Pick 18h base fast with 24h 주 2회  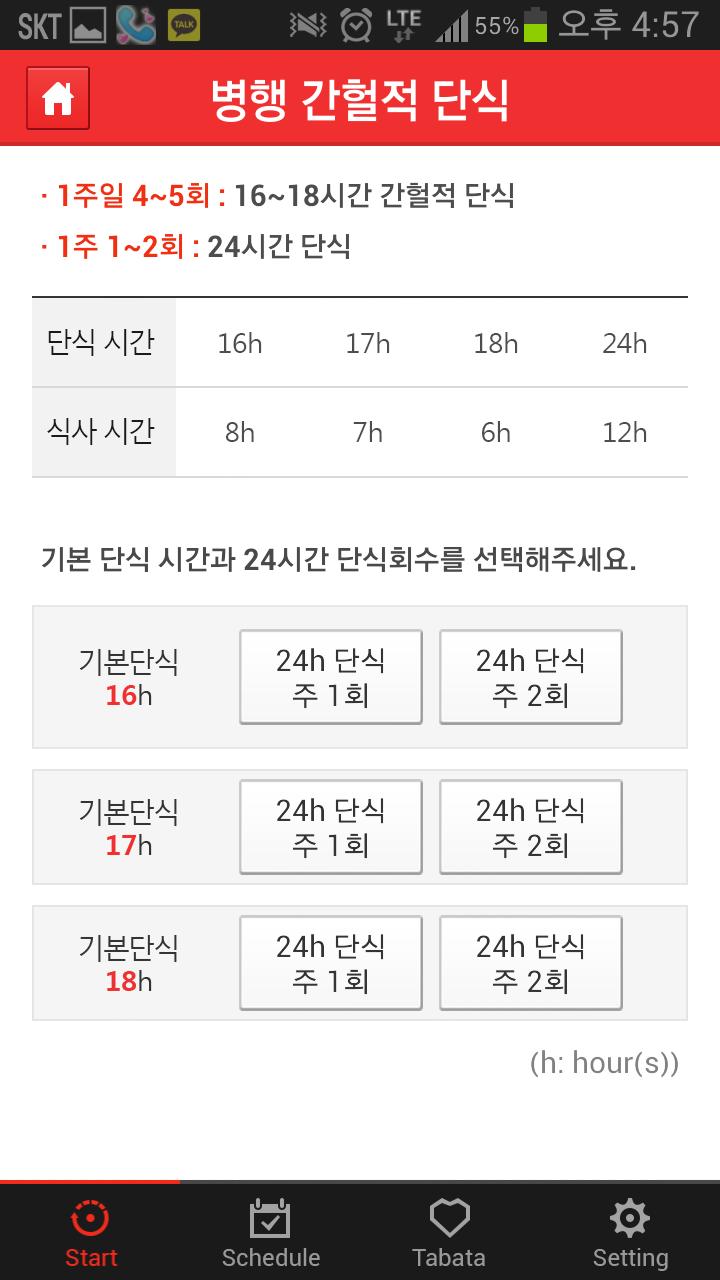coord(530,963)
